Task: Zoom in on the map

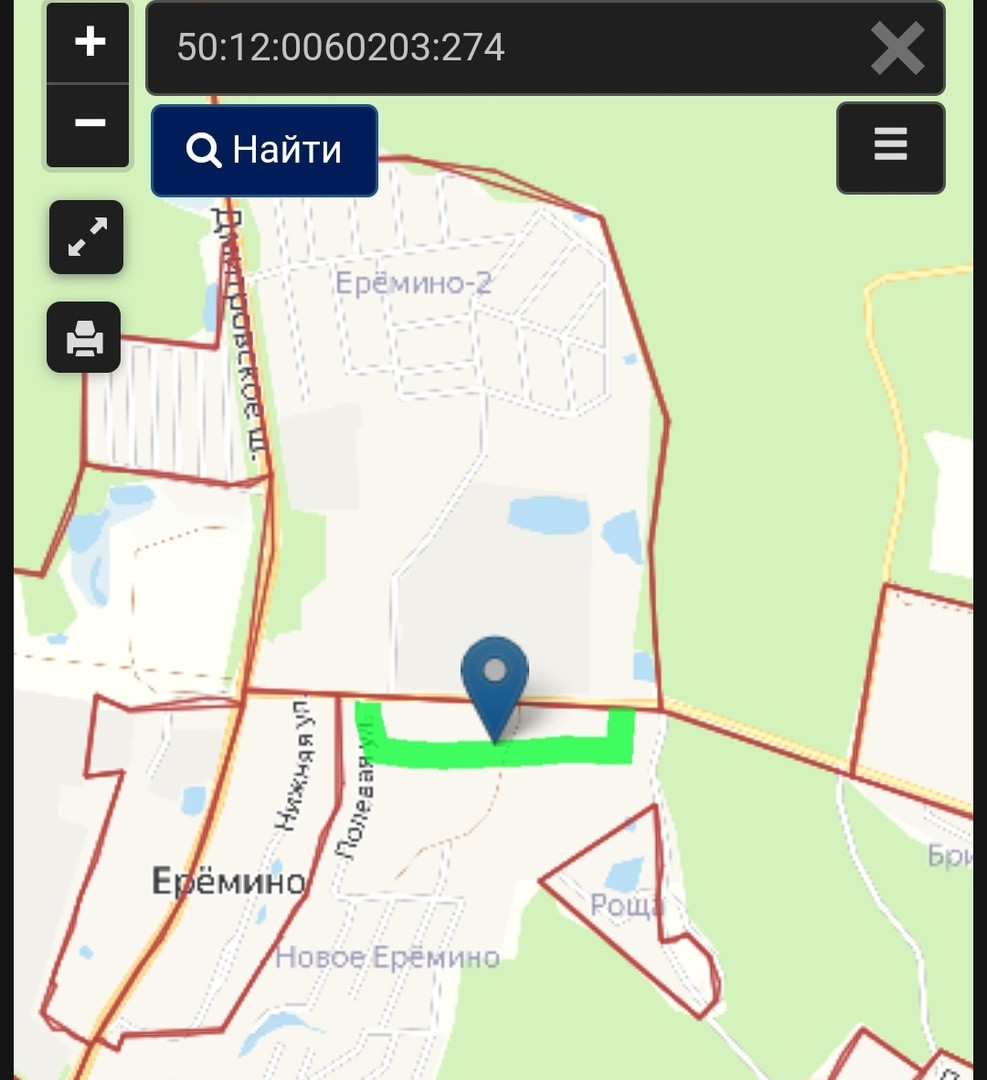Action: tap(89, 43)
